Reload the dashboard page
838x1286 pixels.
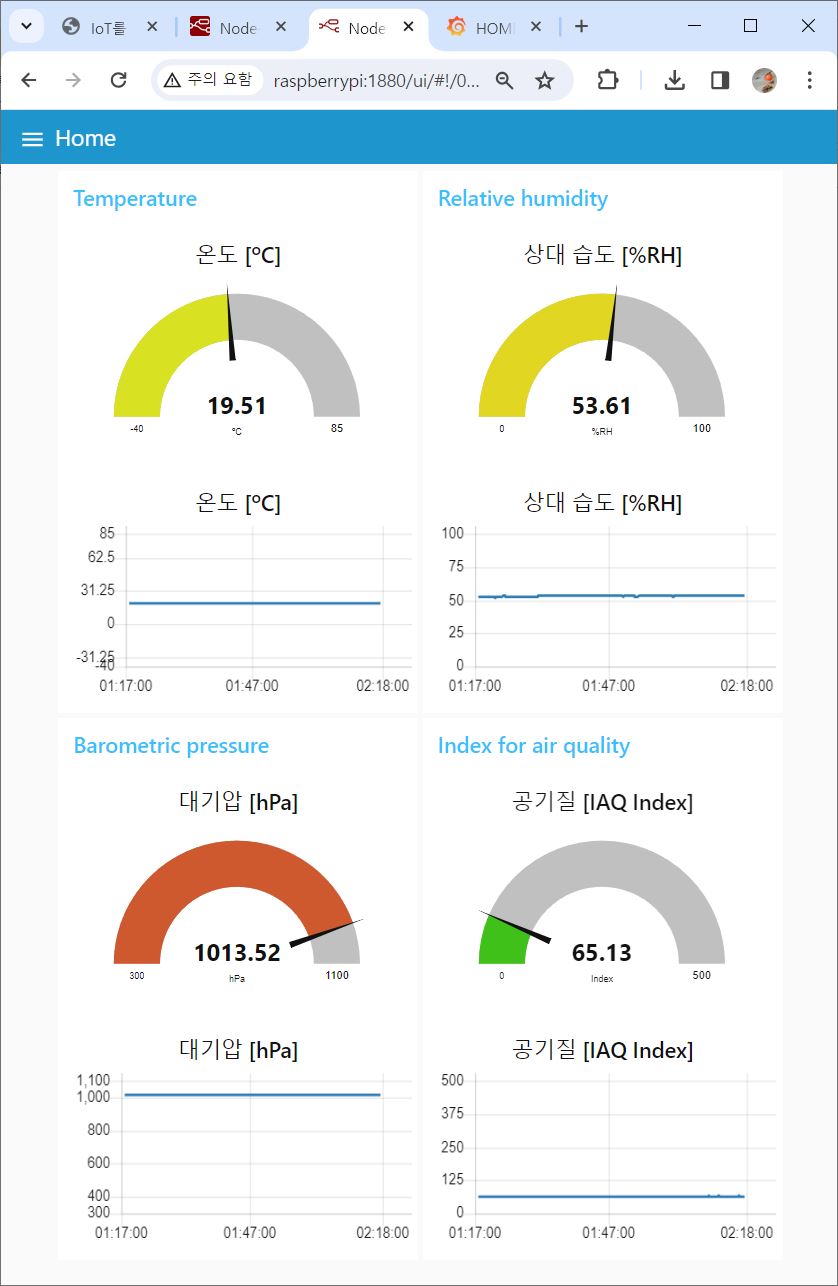point(118,80)
